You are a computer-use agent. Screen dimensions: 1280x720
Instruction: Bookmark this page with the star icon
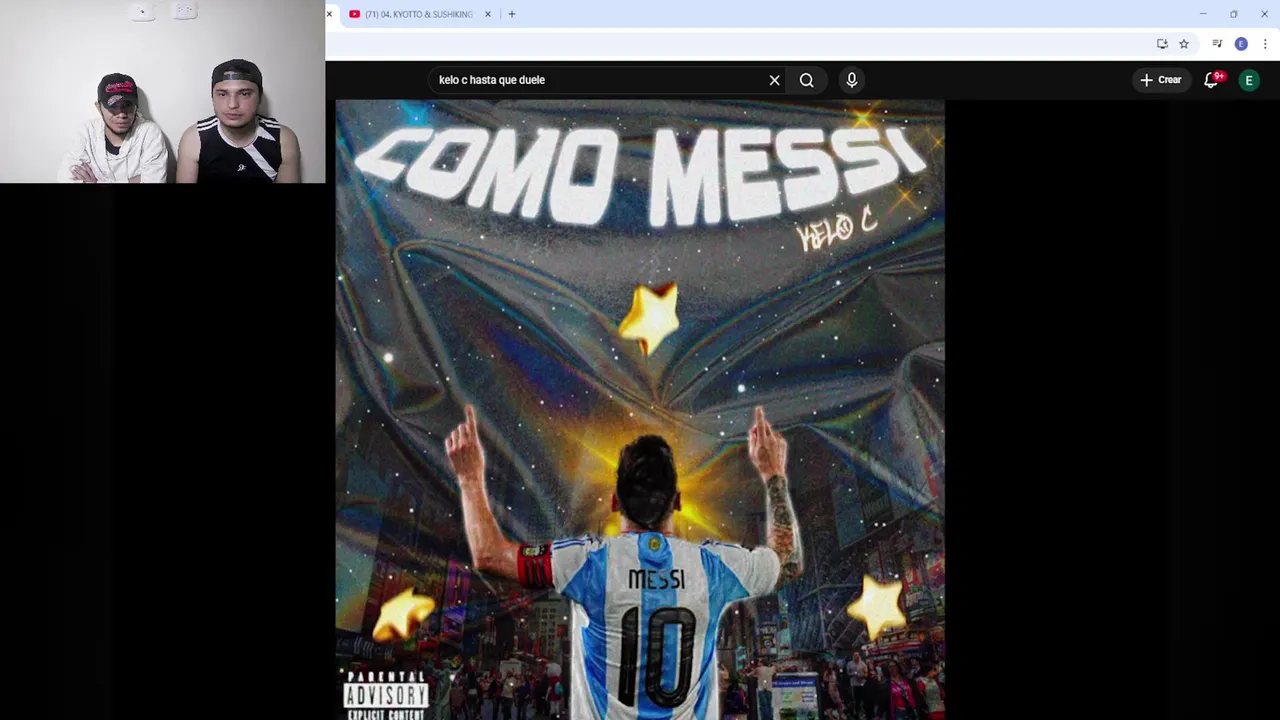tap(1184, 44)
